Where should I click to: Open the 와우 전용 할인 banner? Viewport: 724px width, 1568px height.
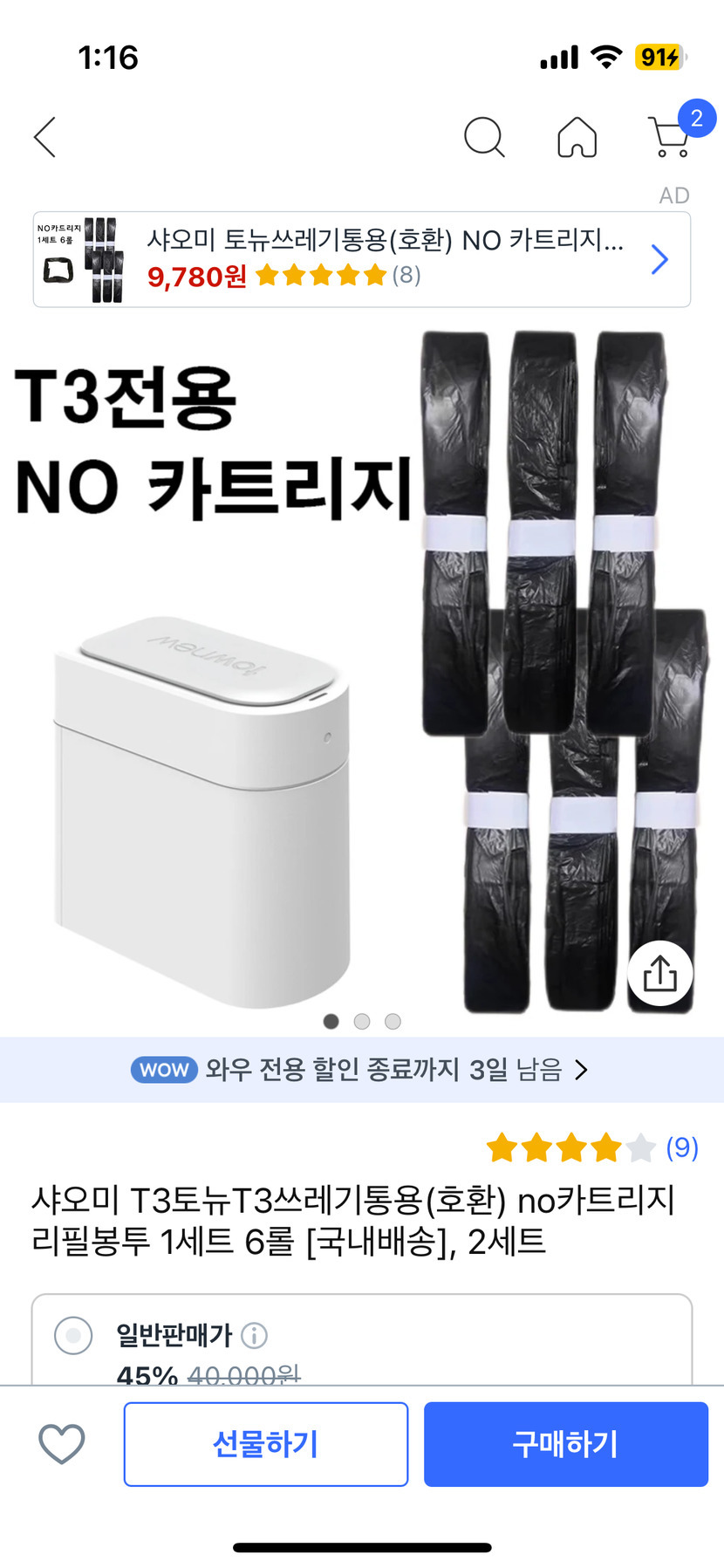[361, 1070]
